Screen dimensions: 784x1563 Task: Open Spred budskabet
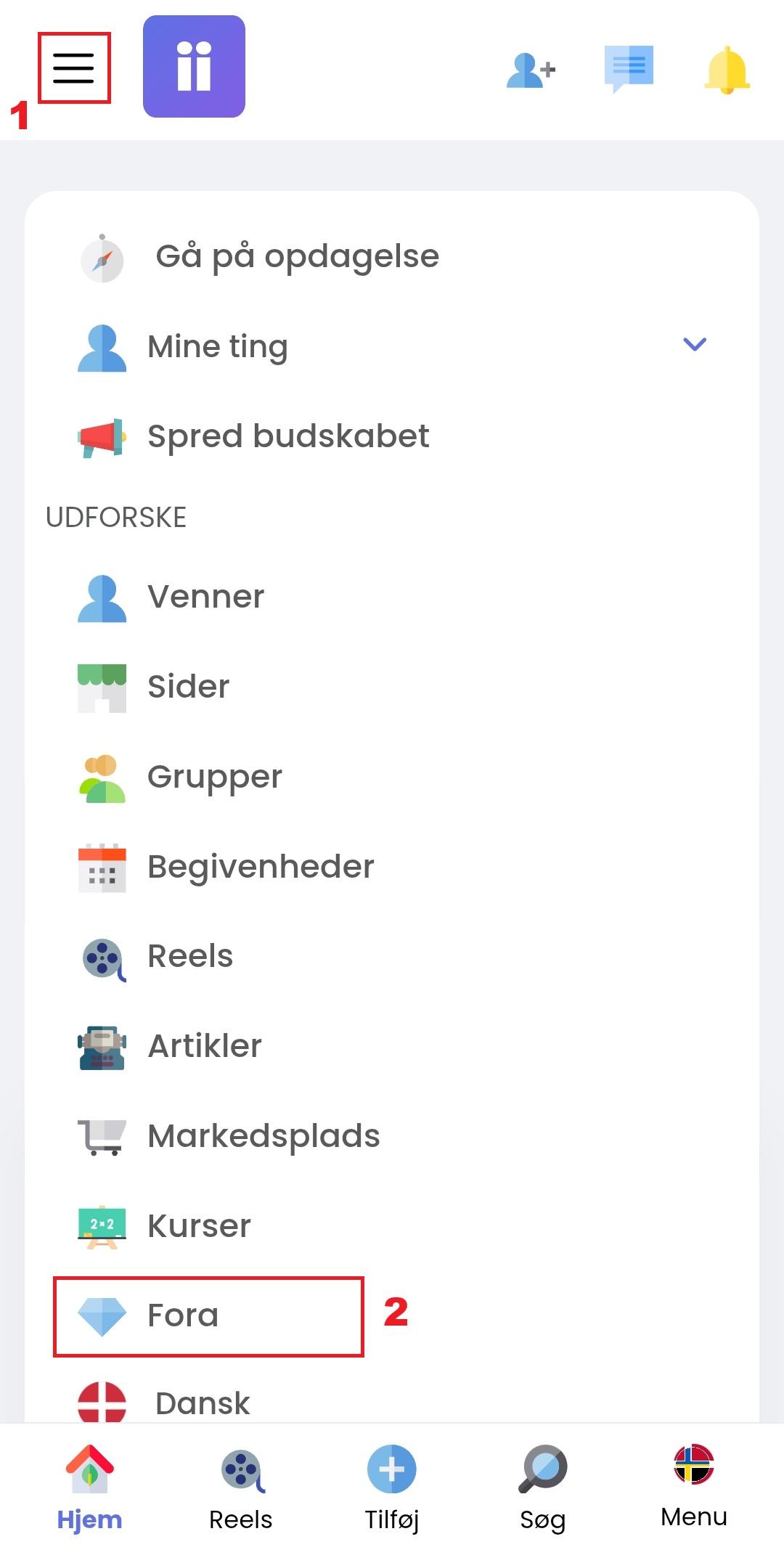[x=287, y=436]
